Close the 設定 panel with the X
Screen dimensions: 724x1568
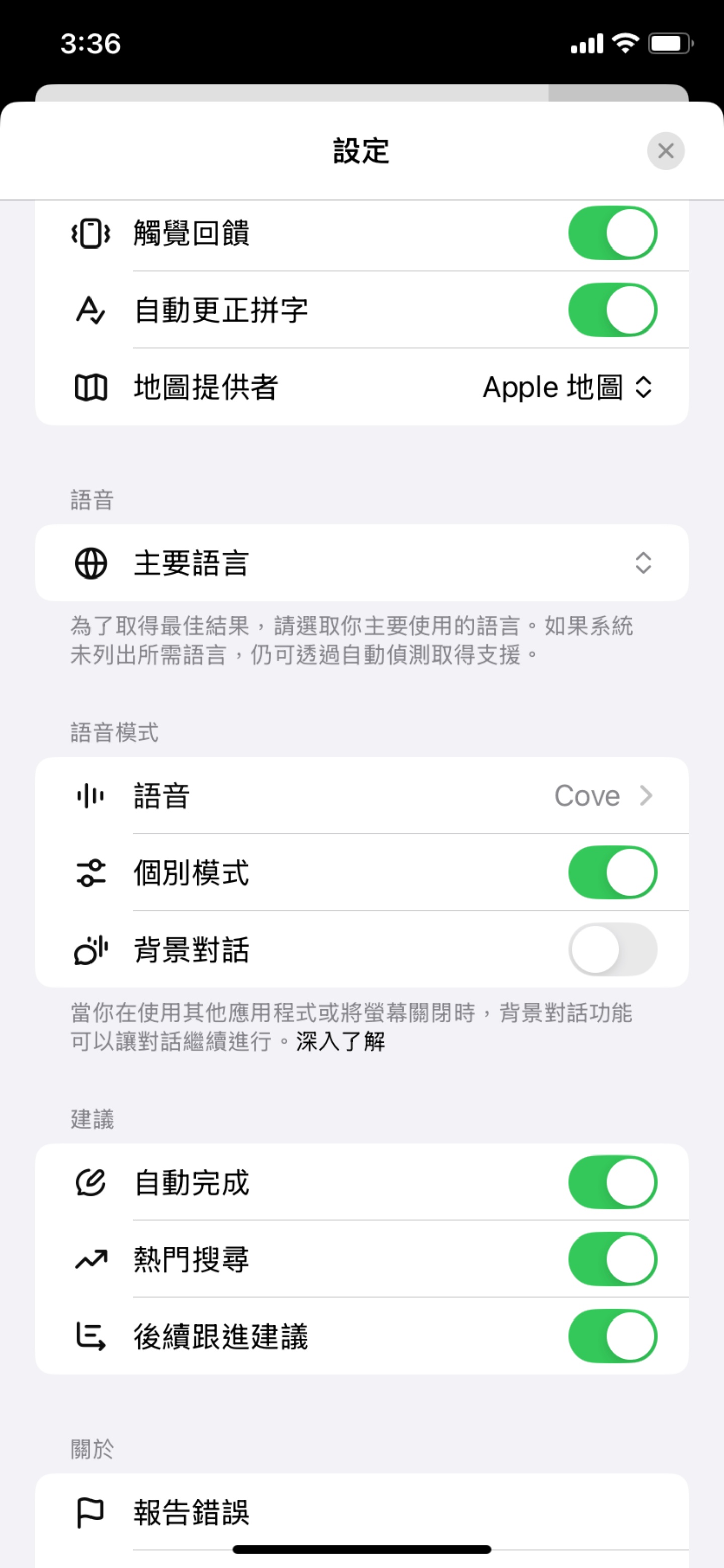pos(666,151)
